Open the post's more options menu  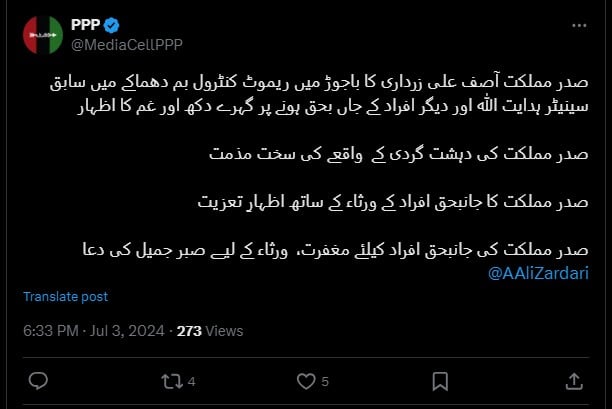(x=578, y=25)
